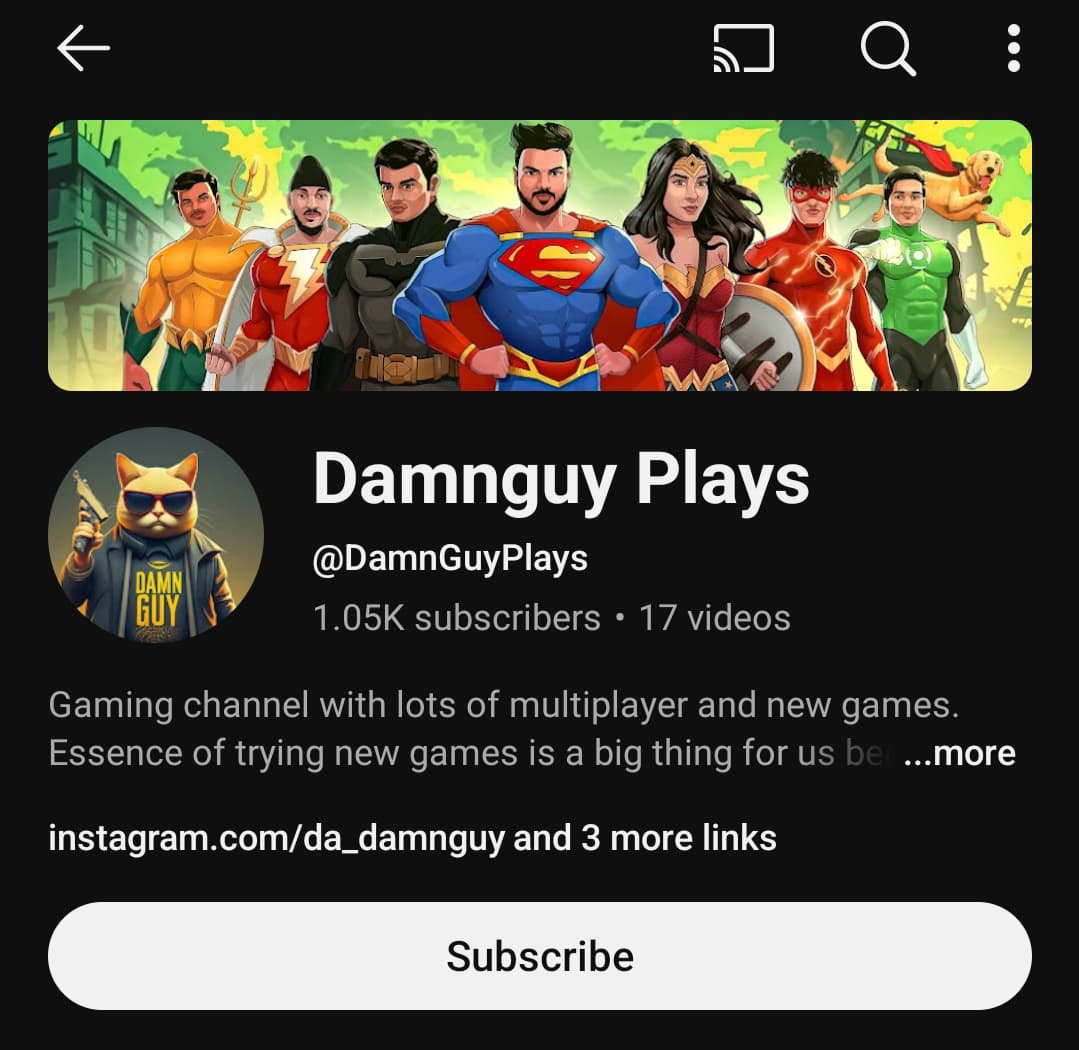
Task: Subscribe to Damnguy Plays channel
Action: click(539, 956)
